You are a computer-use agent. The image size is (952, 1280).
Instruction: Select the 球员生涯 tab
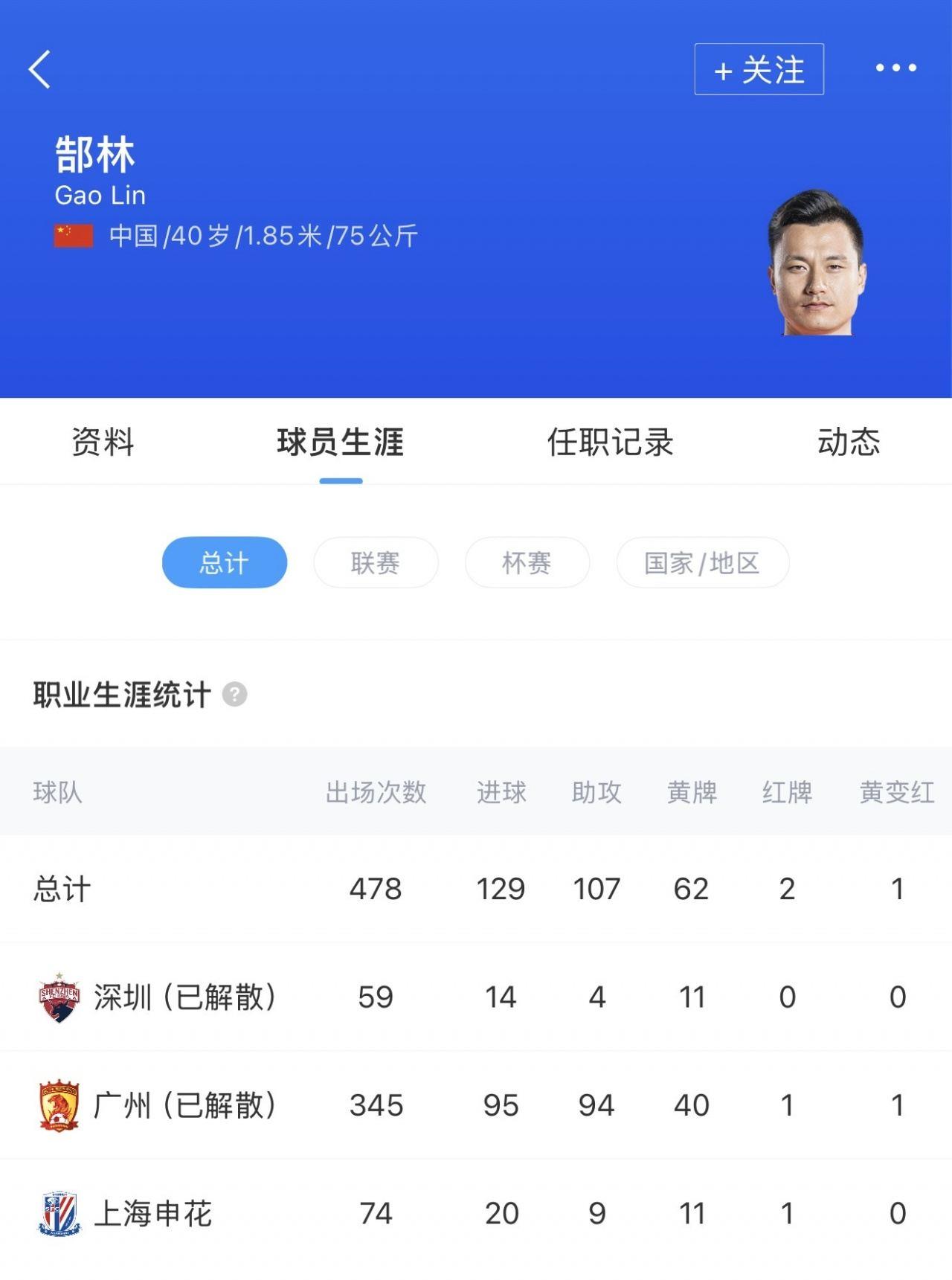click(341, 442)
